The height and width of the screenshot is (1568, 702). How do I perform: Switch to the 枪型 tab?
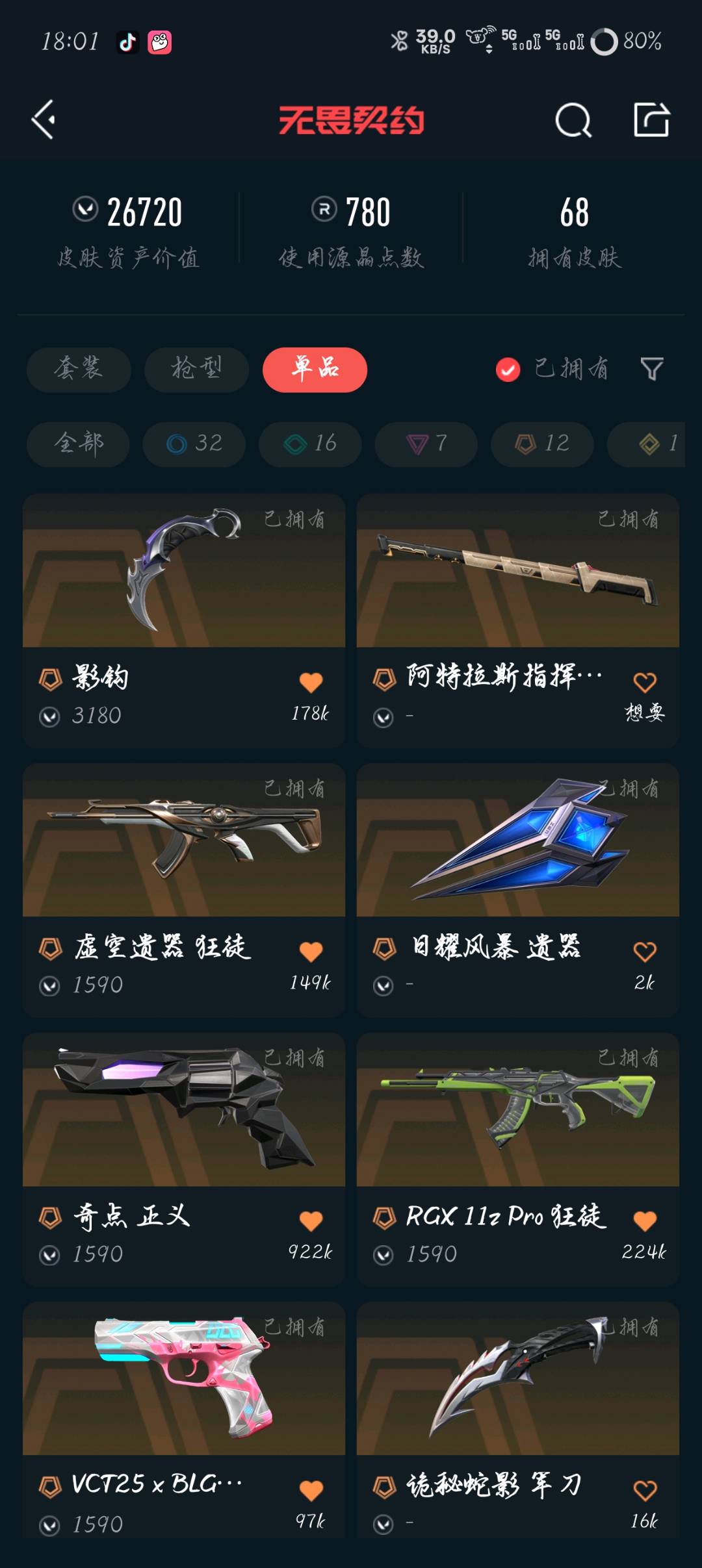[x=196, y=369]
